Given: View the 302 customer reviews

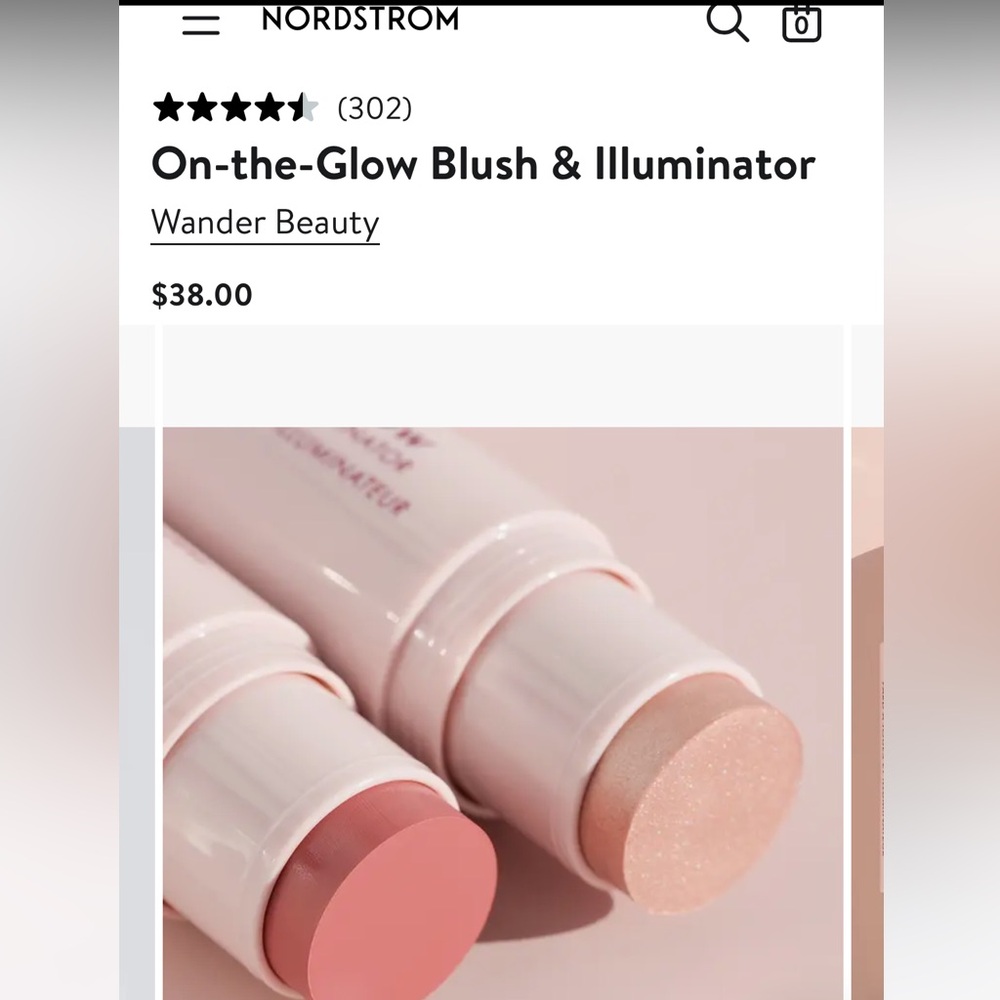Looking at the screenshot, I should click(374, 108).
